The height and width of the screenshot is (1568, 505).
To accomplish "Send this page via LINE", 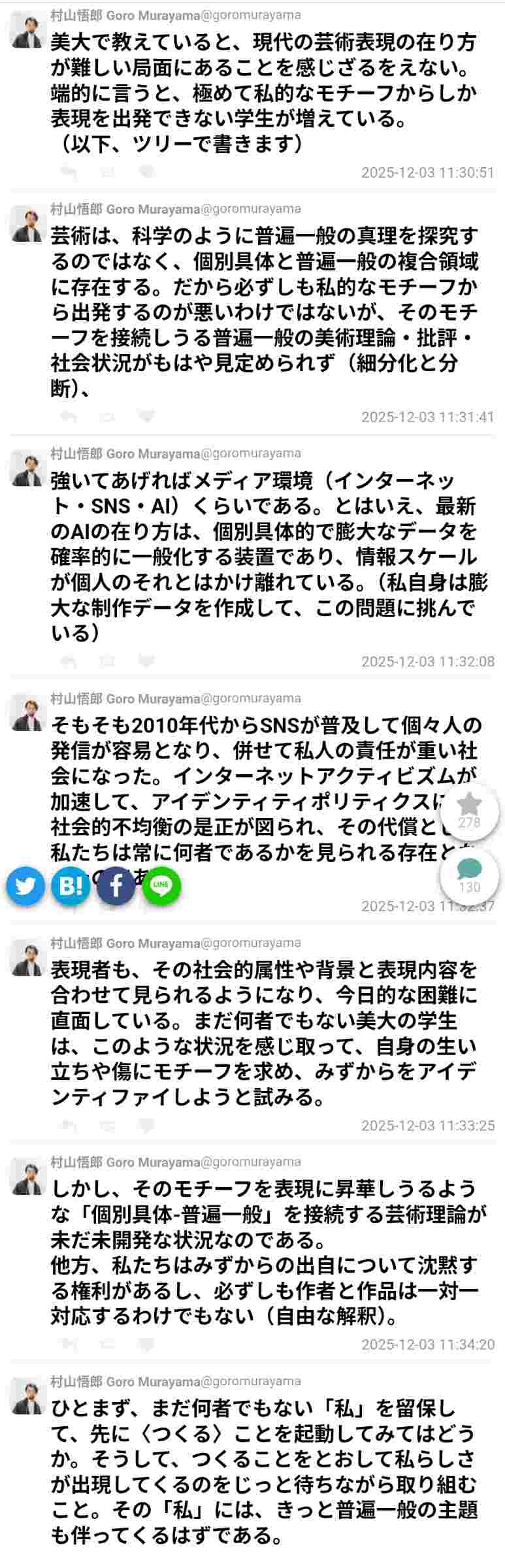I will tap(161, 885).
